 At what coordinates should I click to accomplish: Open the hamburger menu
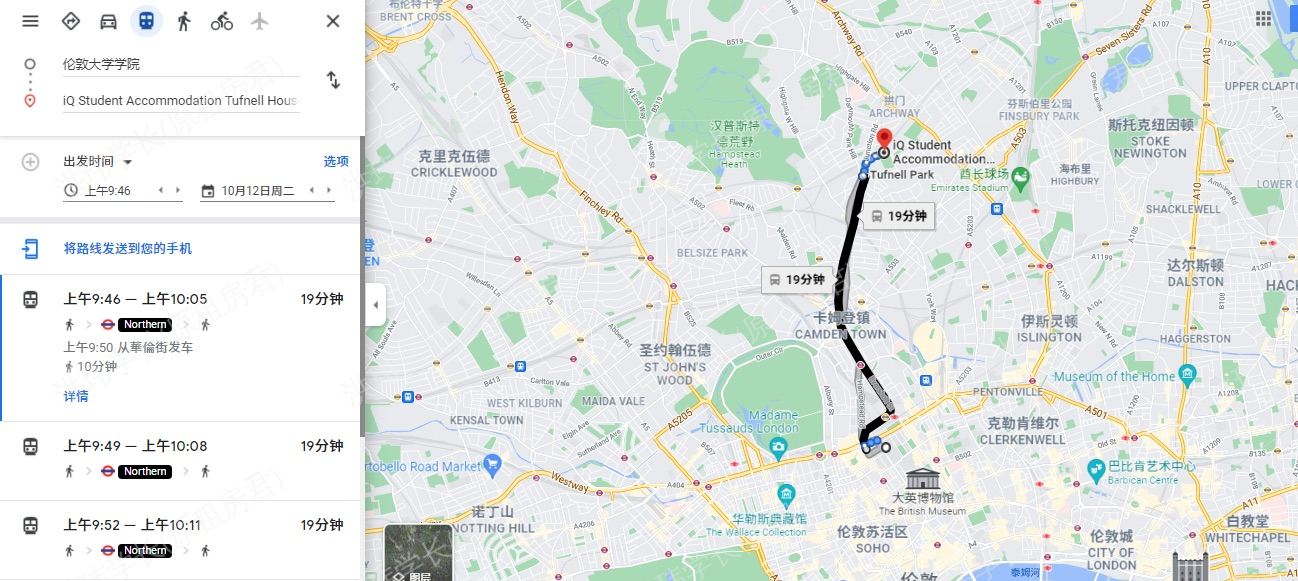pyautogui.click(x=30, y=21)
